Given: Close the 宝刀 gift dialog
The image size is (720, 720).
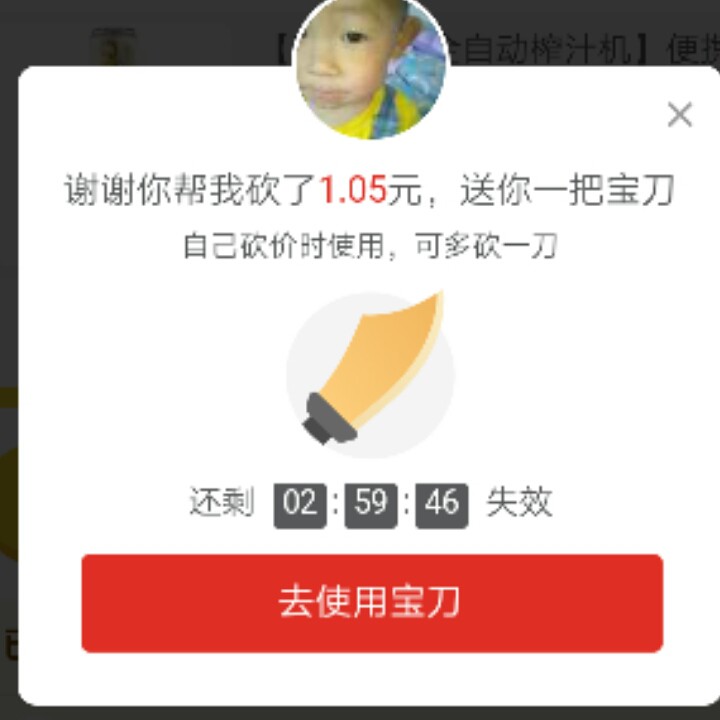Looking at the screenshot, I should pyautogui.click(x=680, y=115).
